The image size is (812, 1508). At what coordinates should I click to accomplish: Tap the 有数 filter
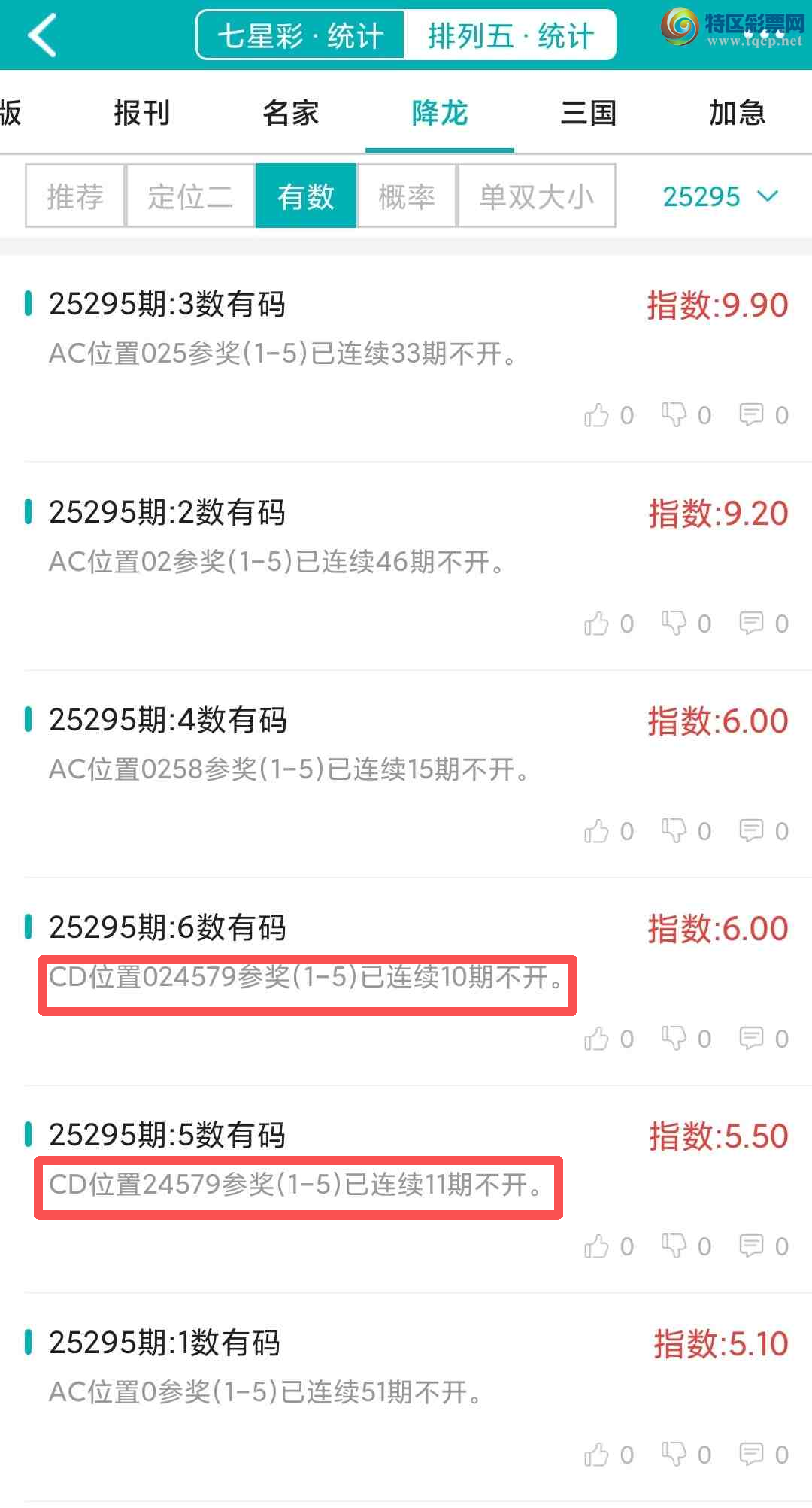[x=306, y=196]
